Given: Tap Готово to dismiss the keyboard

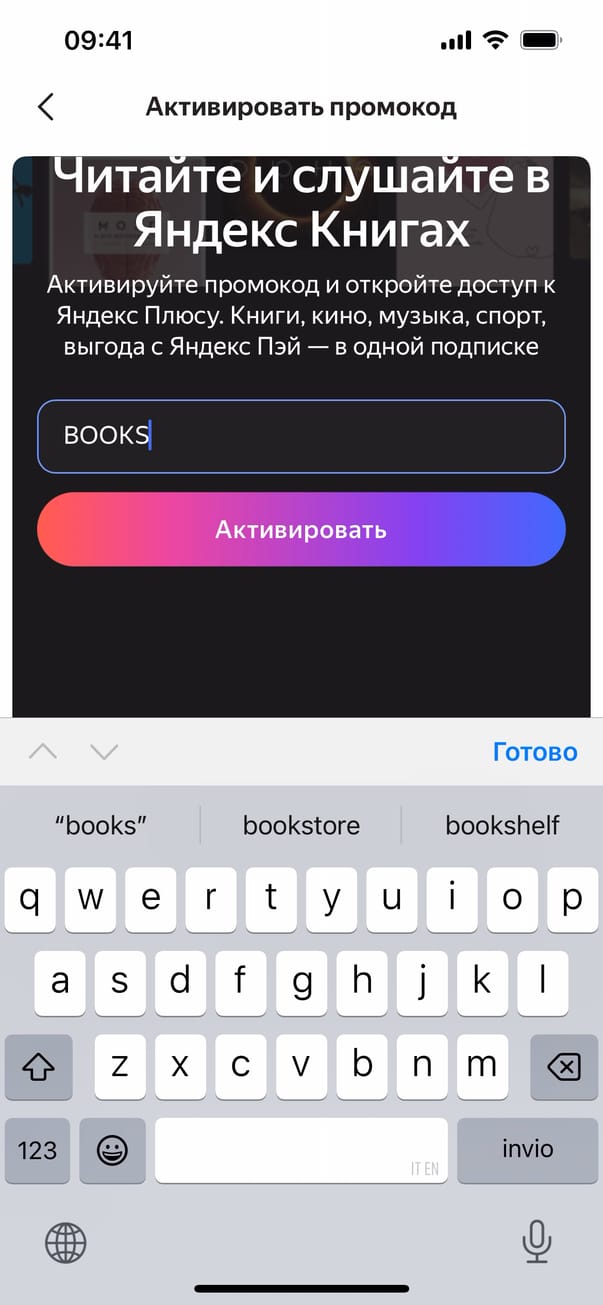Looking at the screenshot, I should [x=535, y=752].
